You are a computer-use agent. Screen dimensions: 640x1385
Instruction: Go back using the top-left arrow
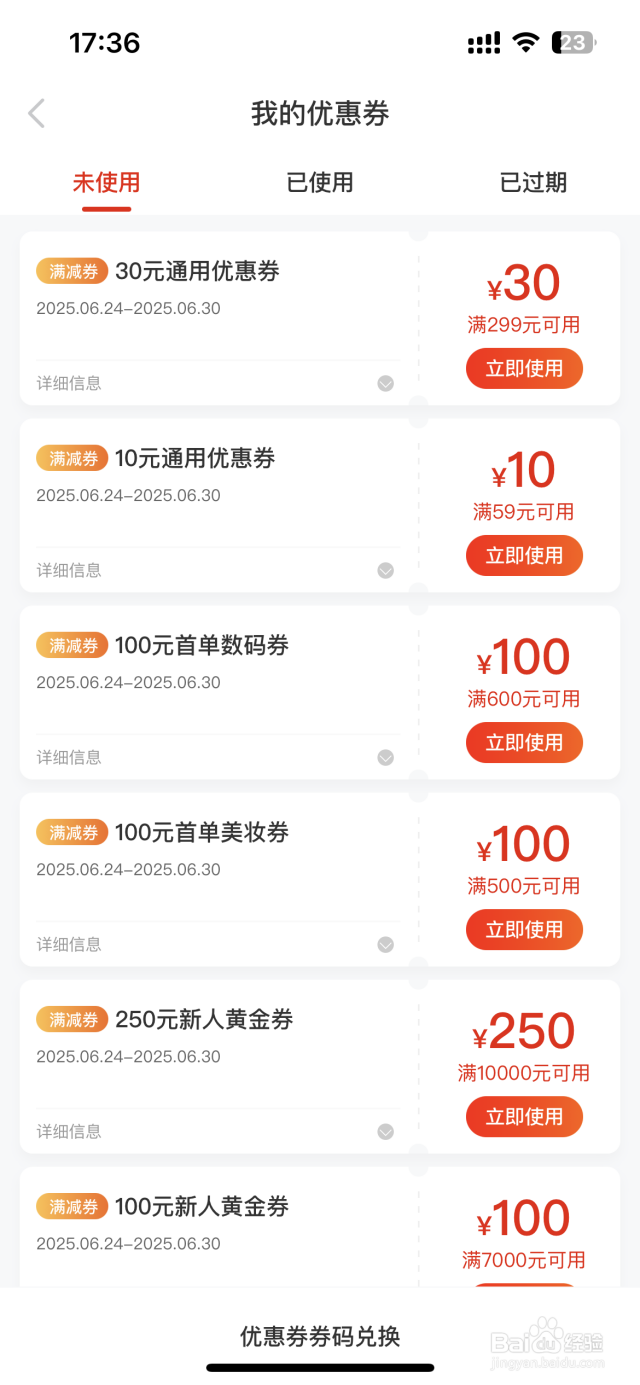click(x=36, y=113)
